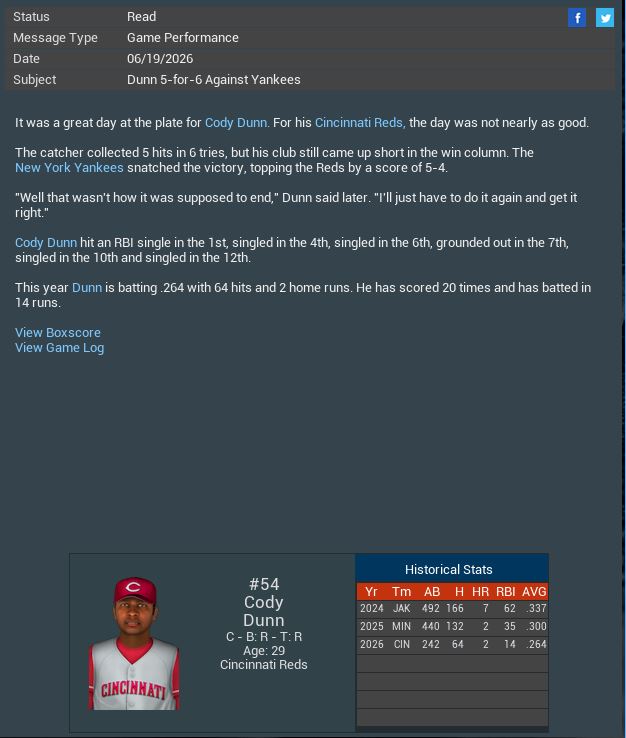
Task: View the boxscore
Action: [x=58, y=332]
